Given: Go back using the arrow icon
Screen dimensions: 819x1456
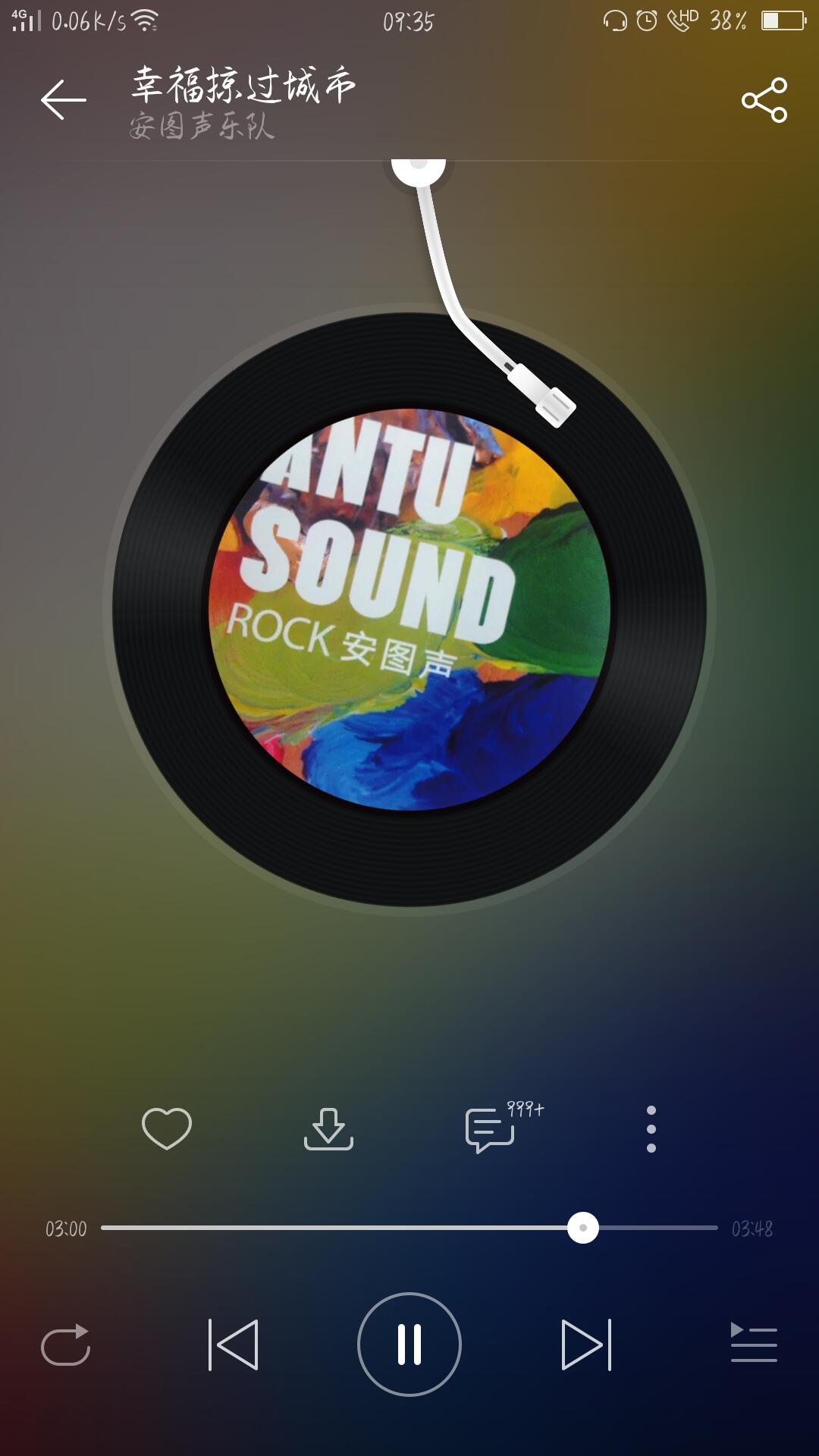Looking at the screenshot, I should pyautogui.click(x=64, y=99).
